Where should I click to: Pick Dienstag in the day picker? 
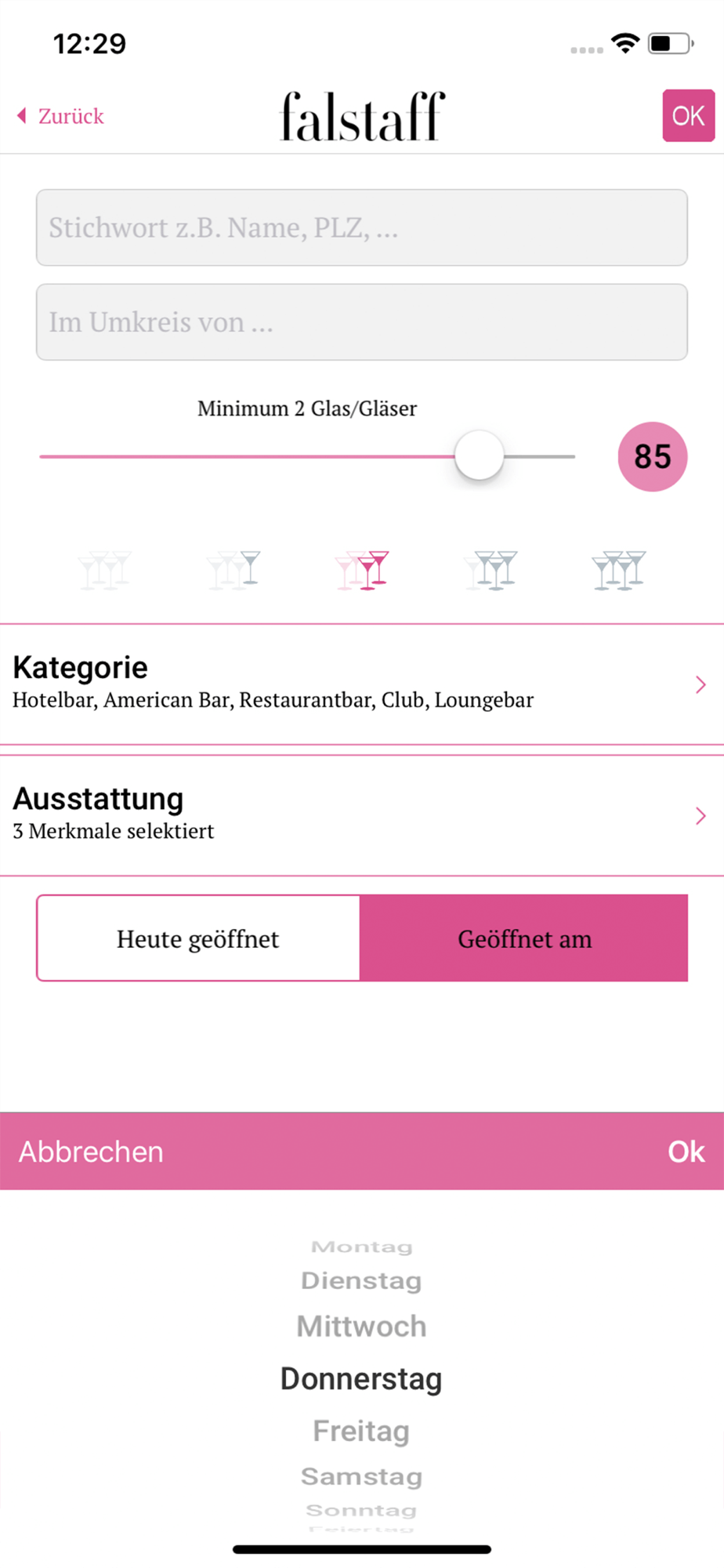tap(361, 1280)
